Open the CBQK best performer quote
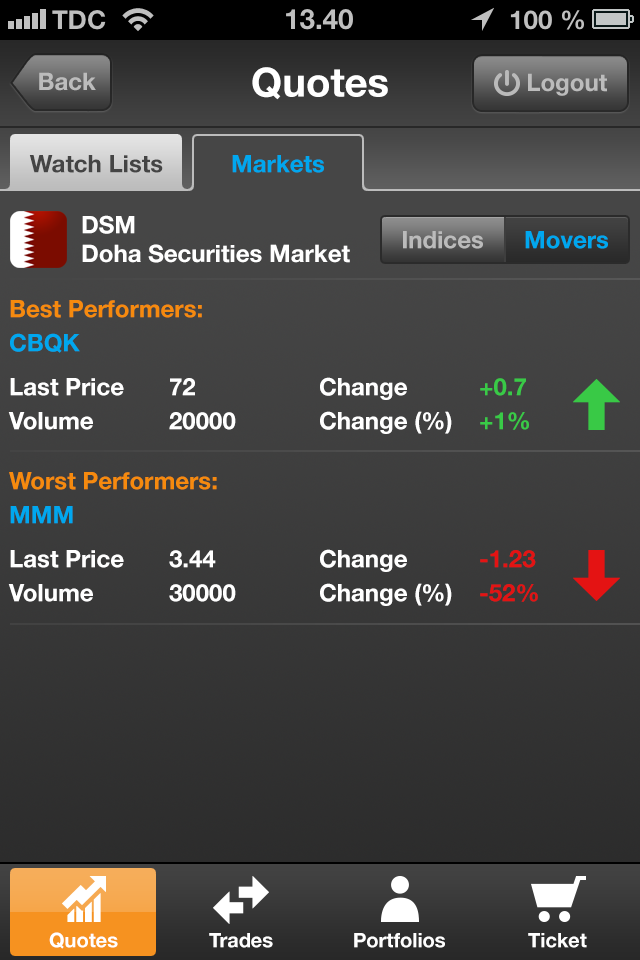This screenshot has width=640, height=960. click(x=45, y=343)
